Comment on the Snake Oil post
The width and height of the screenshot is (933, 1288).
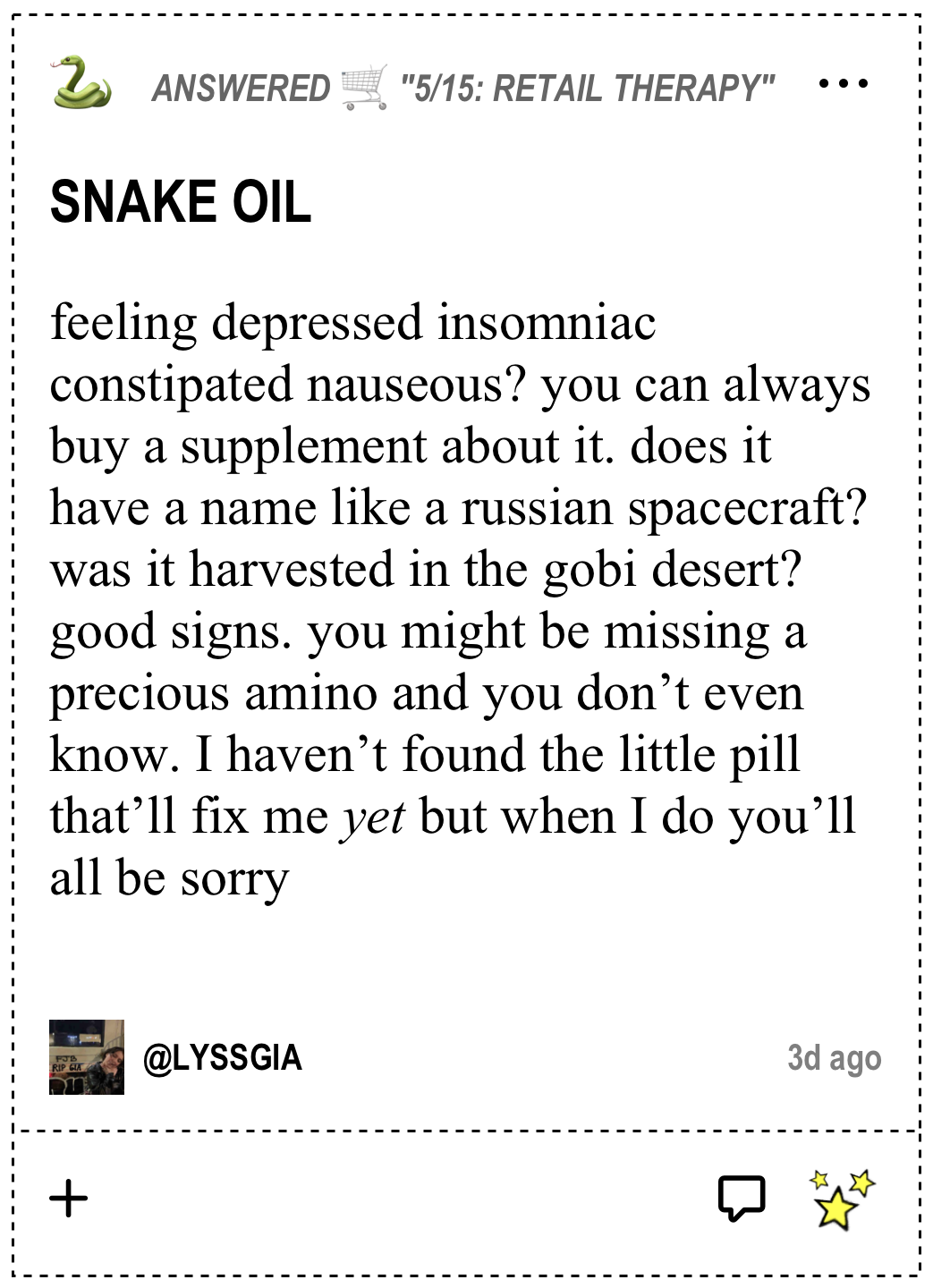(742, 1198)
